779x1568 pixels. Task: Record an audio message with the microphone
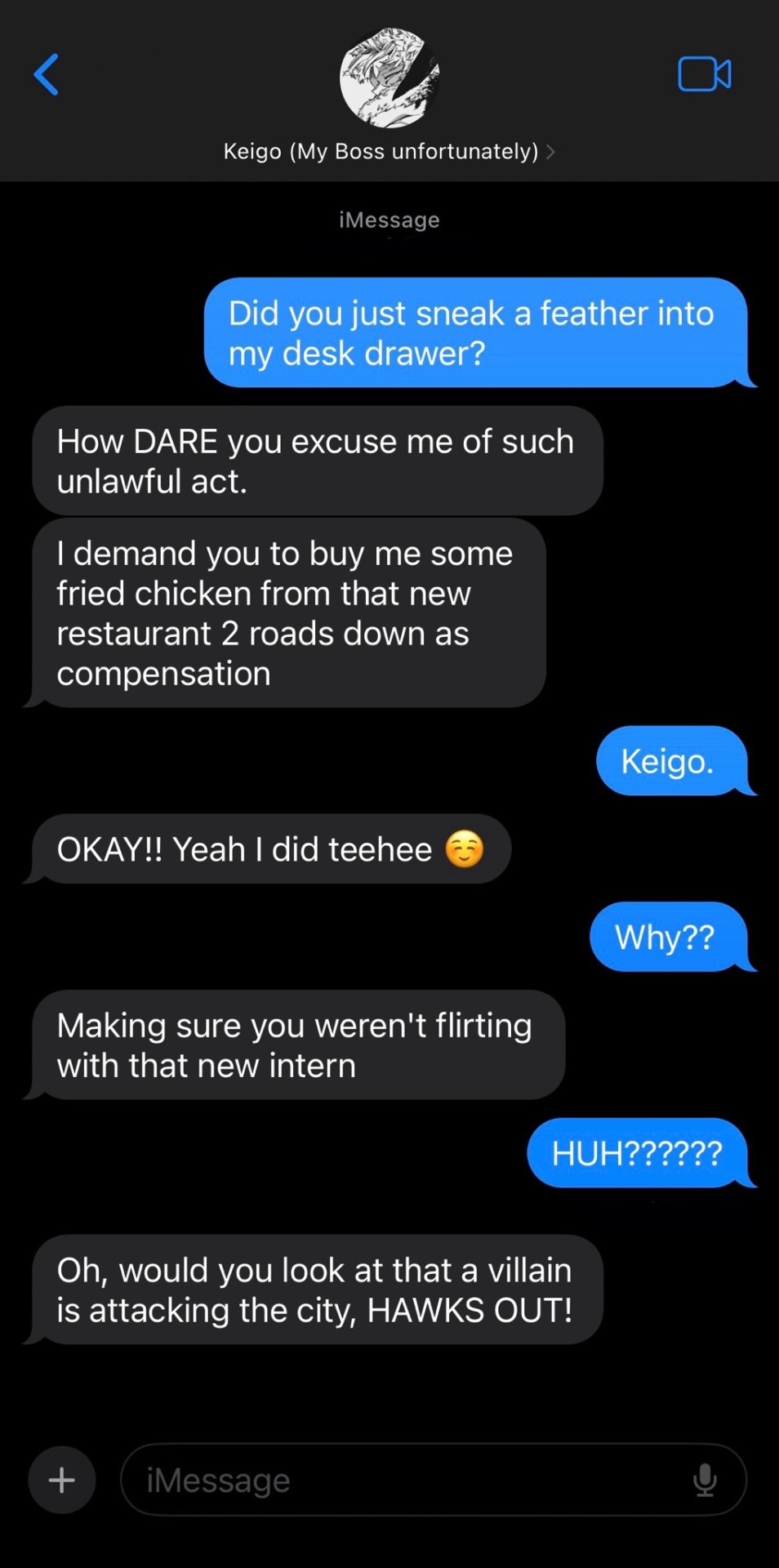[705, 1479]
